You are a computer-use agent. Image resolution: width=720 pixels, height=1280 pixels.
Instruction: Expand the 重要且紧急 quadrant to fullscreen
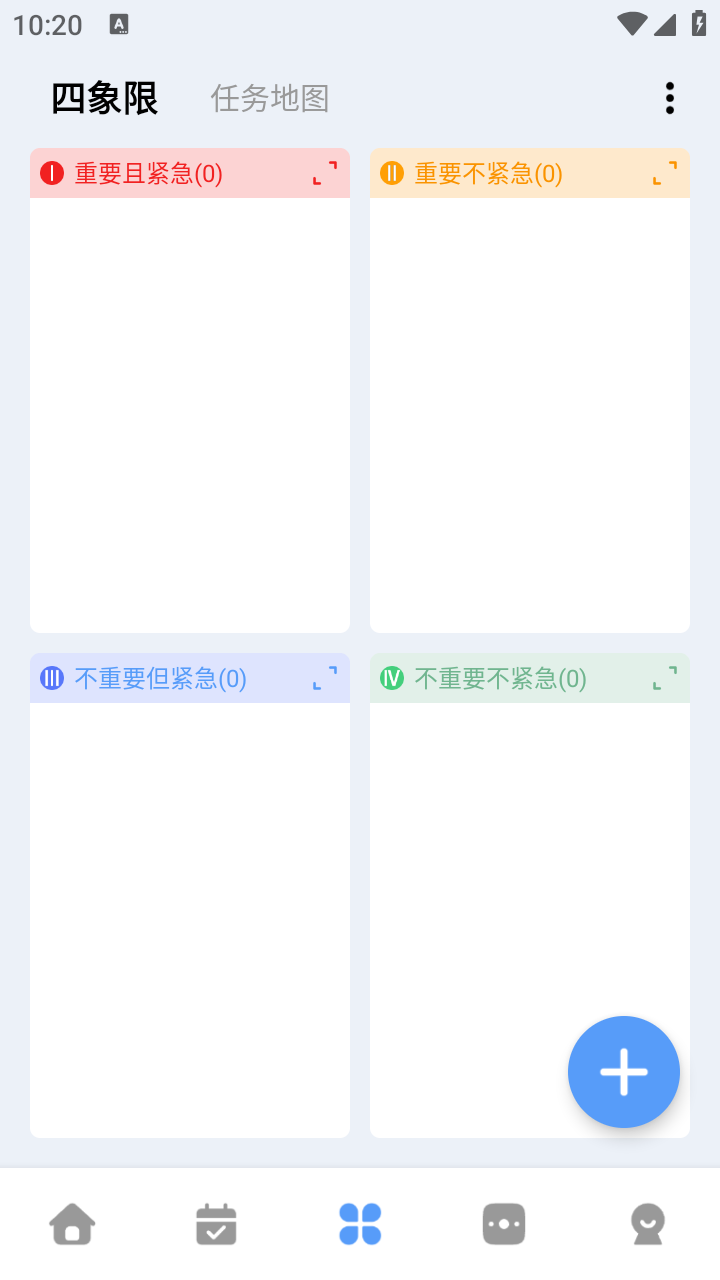click(322, 173)
